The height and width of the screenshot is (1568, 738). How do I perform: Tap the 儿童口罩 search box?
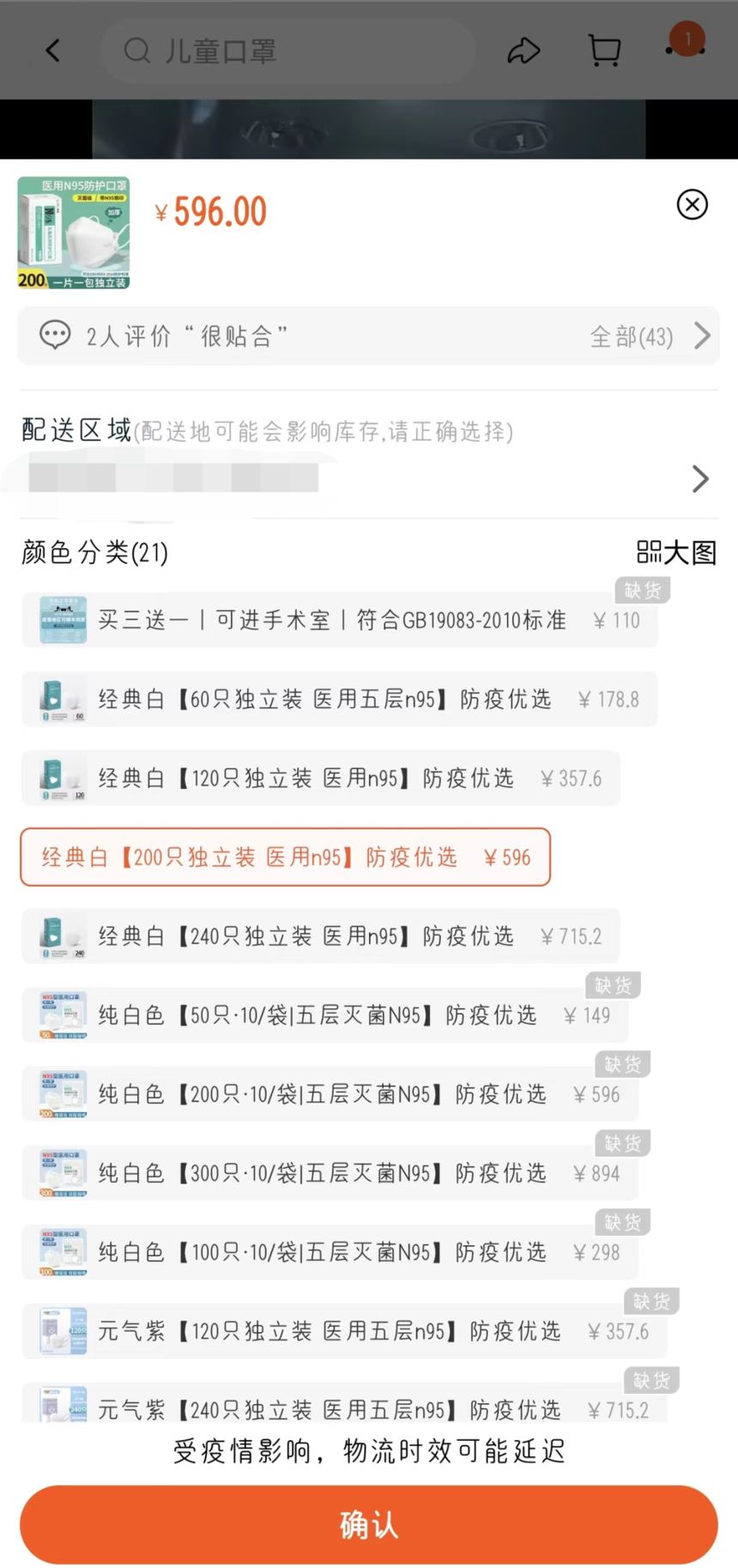tap(287, 51)
